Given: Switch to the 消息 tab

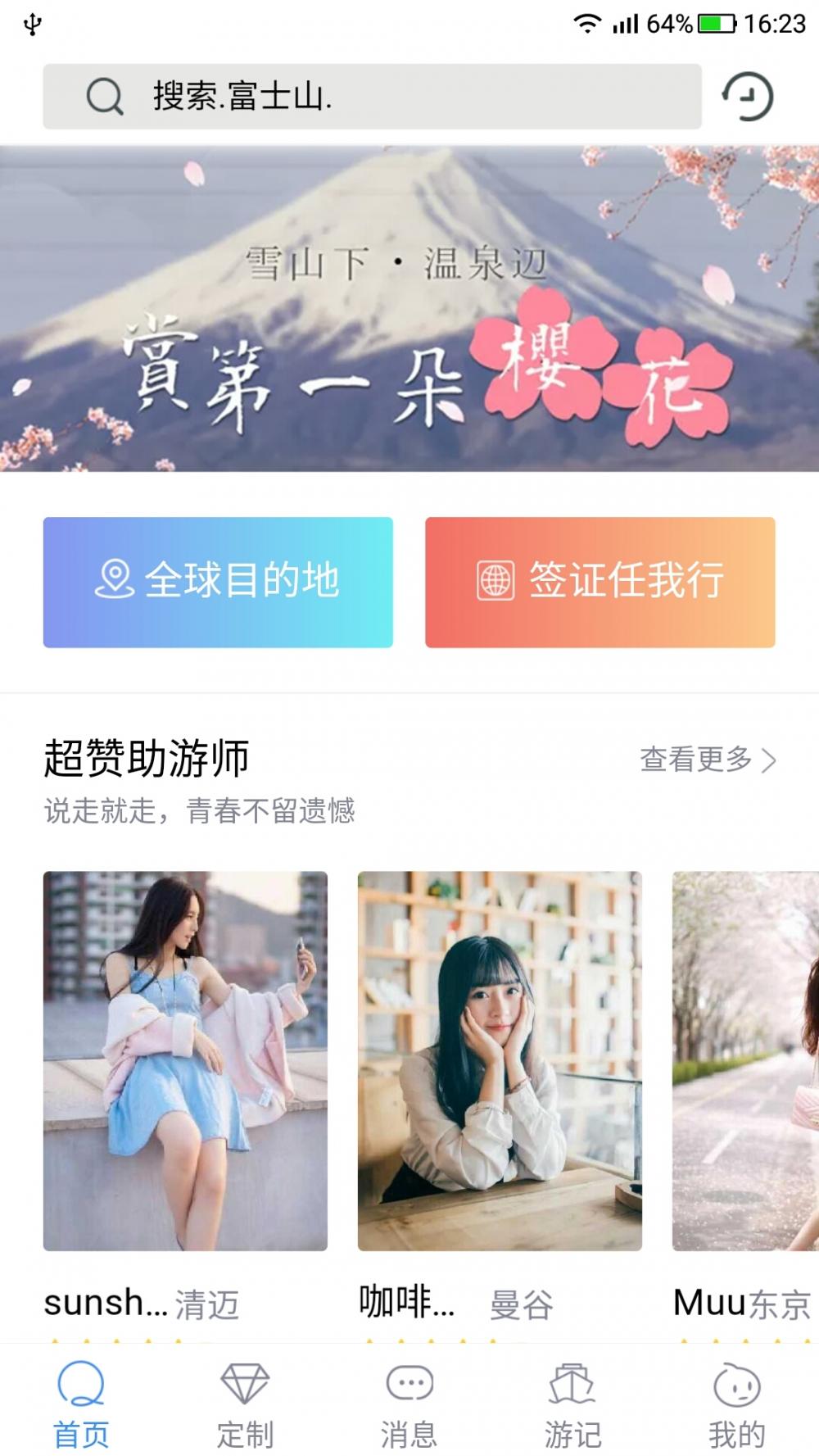Looking at the screenshot, I should pyautogui.click(x=409, y=1404).
